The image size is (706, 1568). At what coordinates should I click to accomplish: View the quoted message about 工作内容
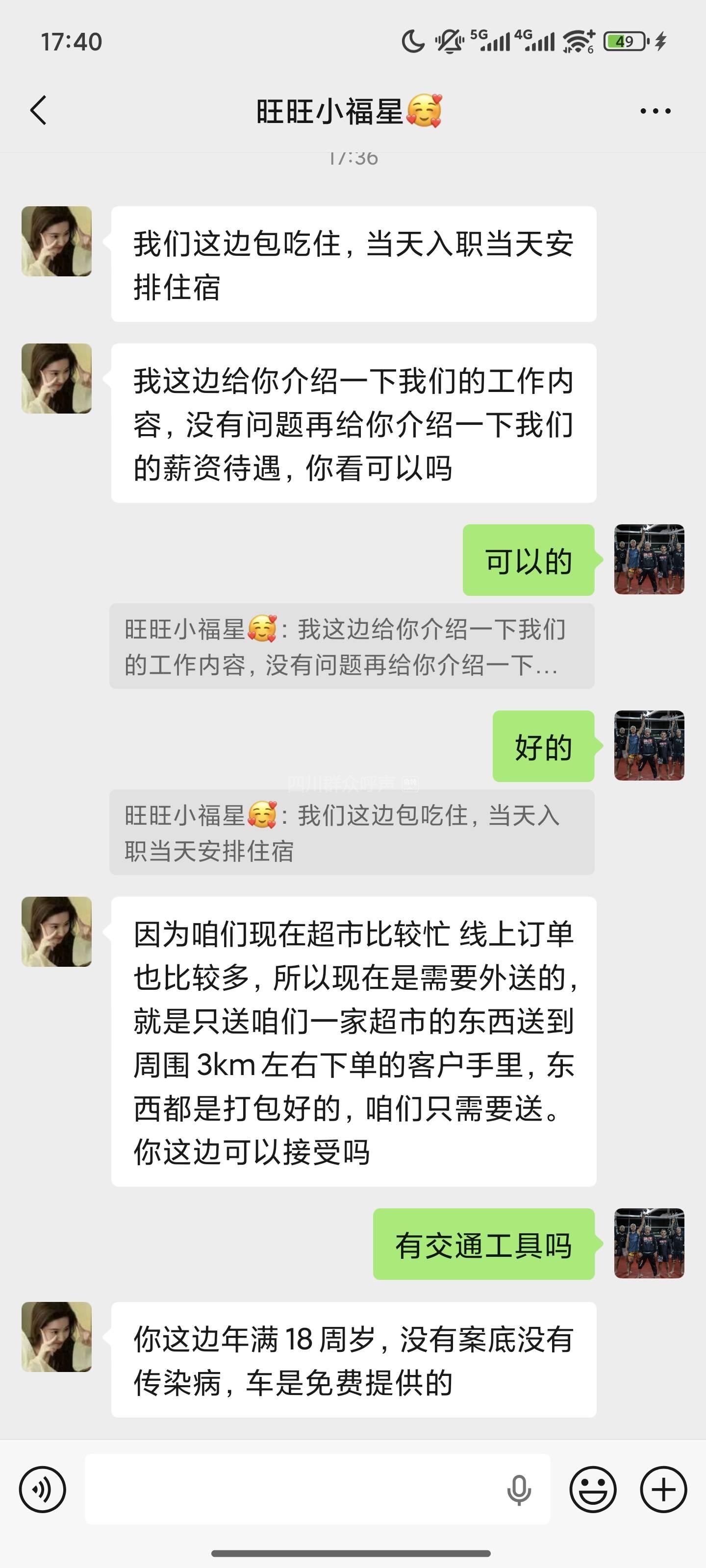pyautogui.click(x=352, y=646)
